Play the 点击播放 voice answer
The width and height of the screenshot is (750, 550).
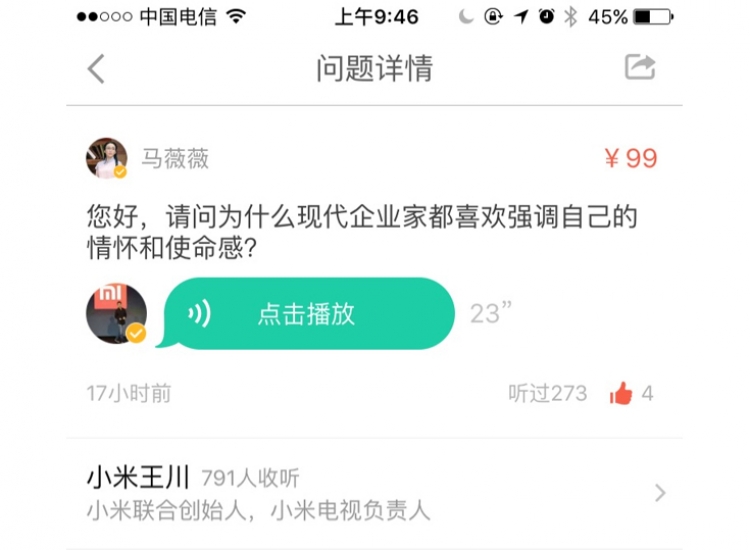[x=308, y=314]
